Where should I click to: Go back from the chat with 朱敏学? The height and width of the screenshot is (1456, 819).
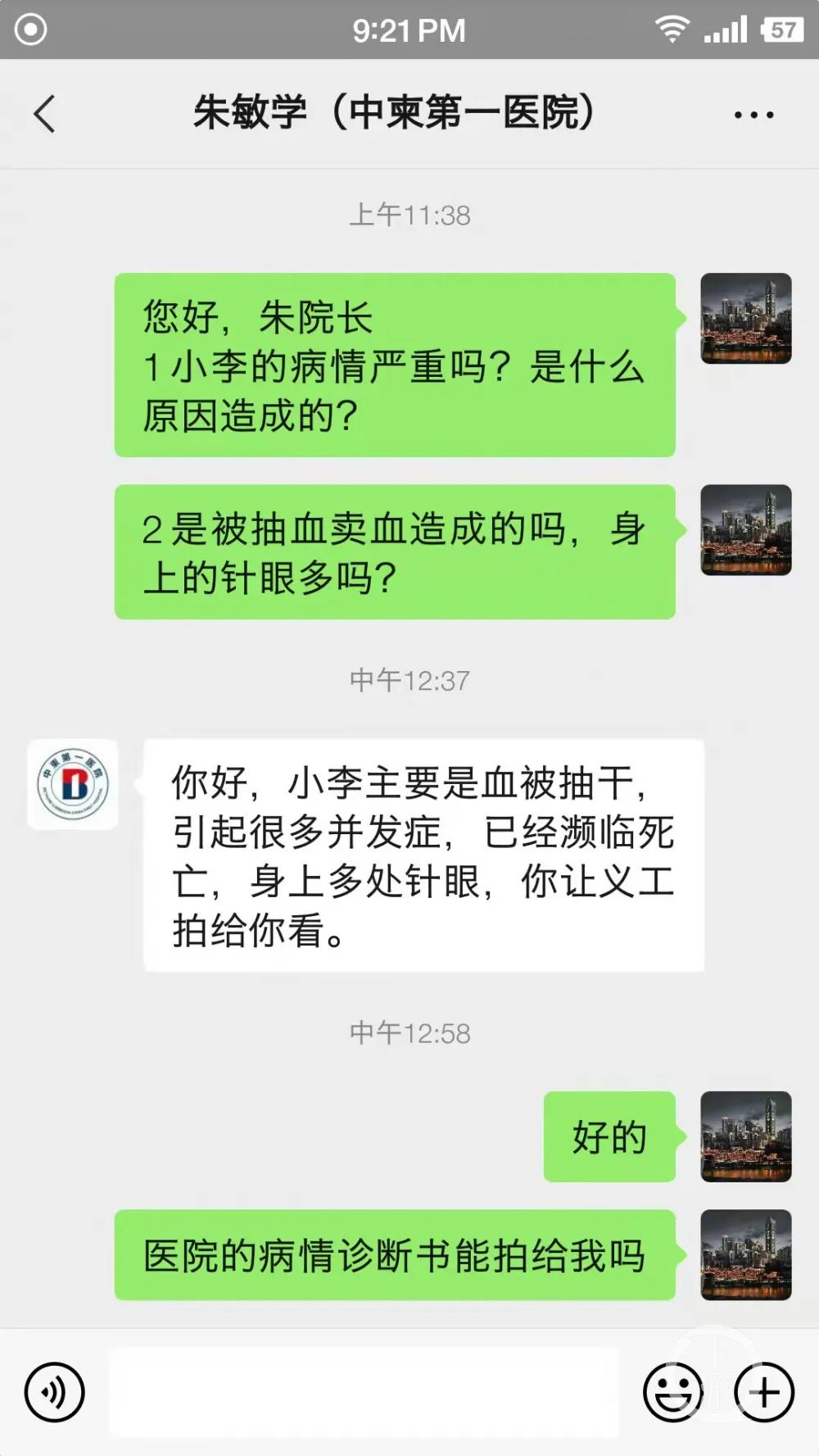pyautogui.click(x=45, y=114)
